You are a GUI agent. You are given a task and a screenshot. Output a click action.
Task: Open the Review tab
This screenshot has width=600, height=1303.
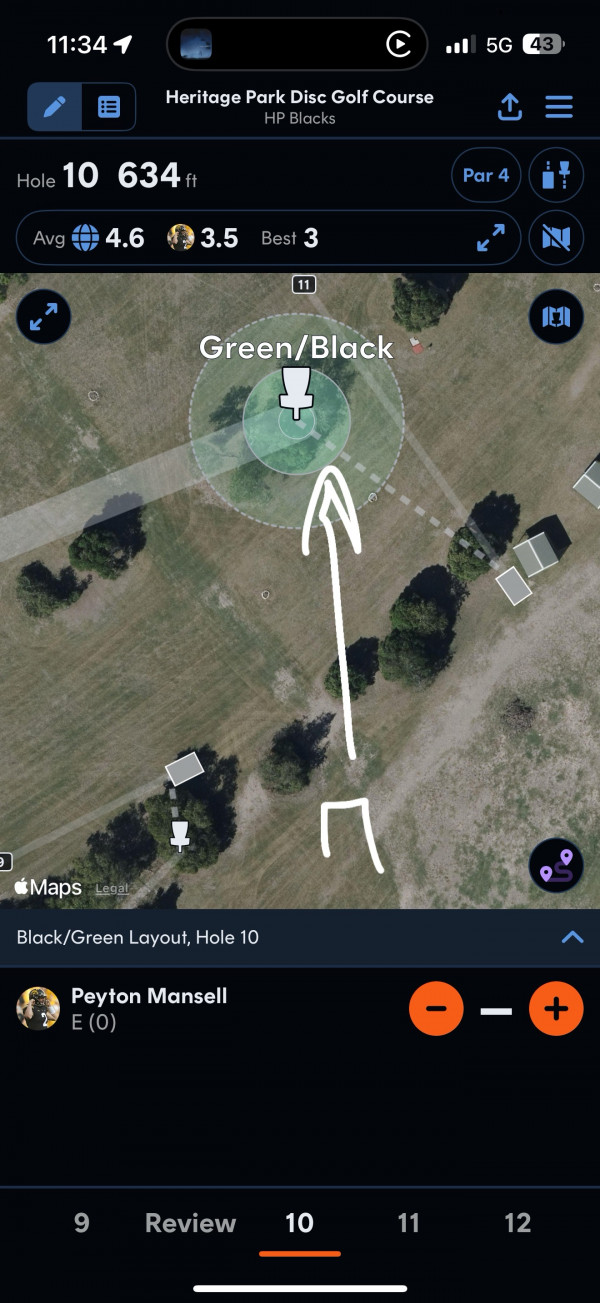pos(190,1222)
